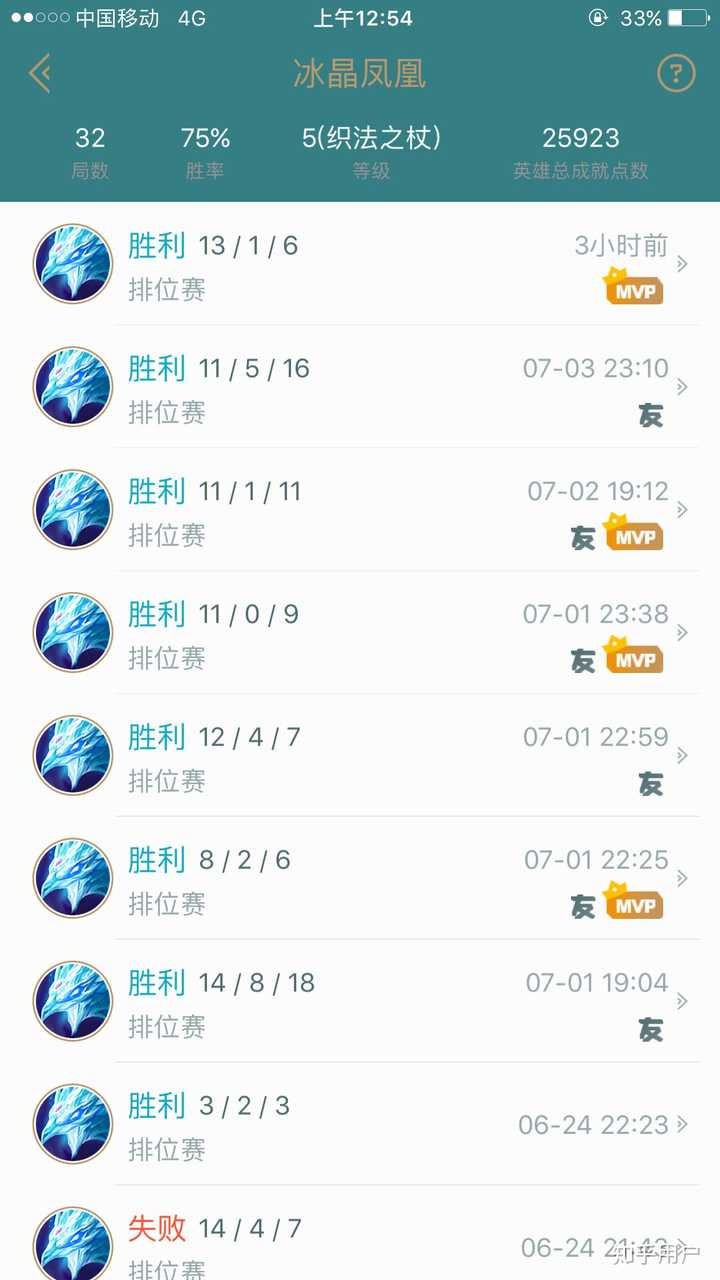Tap the 75% 胜率 statistic
The width and height of the screenshot is (720, 1280).
(205, 148)
